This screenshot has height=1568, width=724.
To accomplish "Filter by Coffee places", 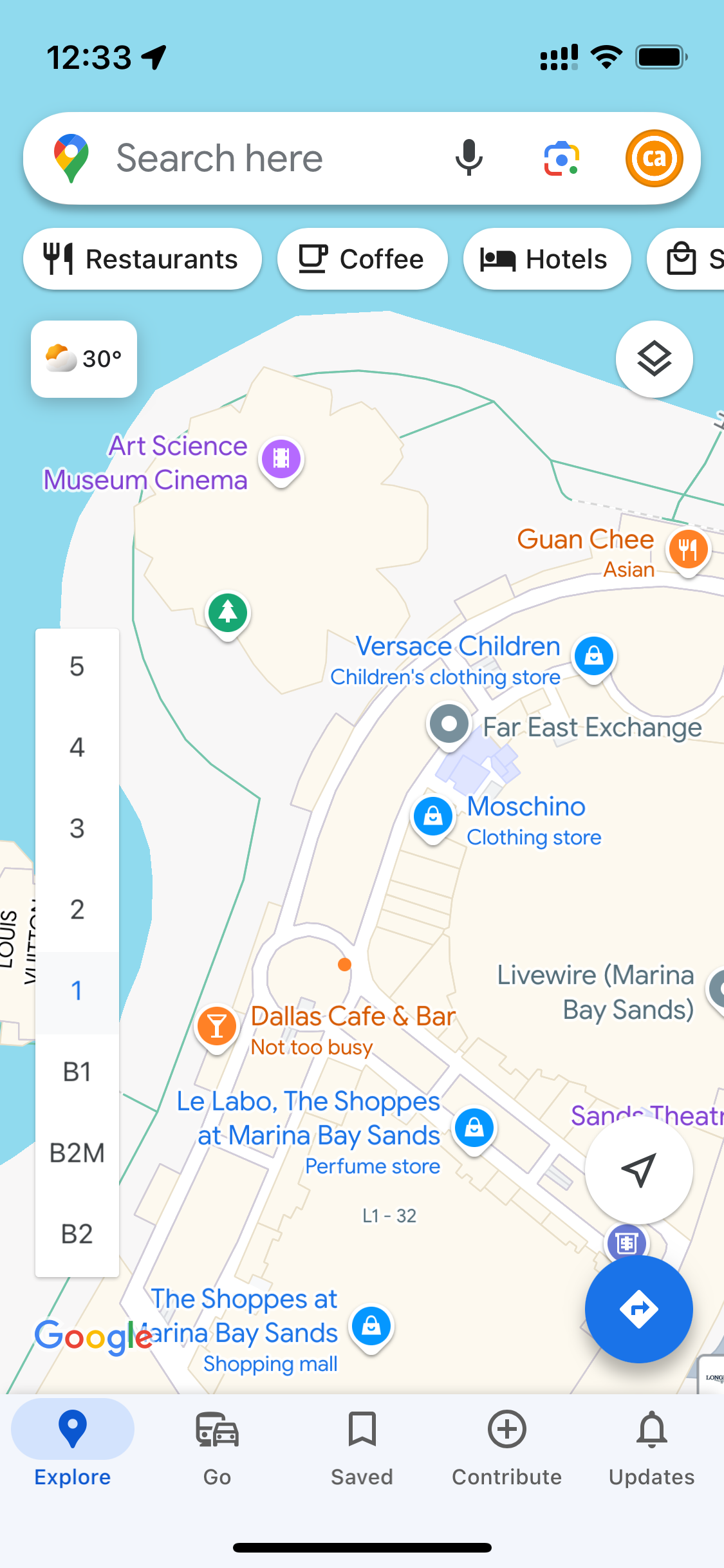I will click(x=362, y=259).
